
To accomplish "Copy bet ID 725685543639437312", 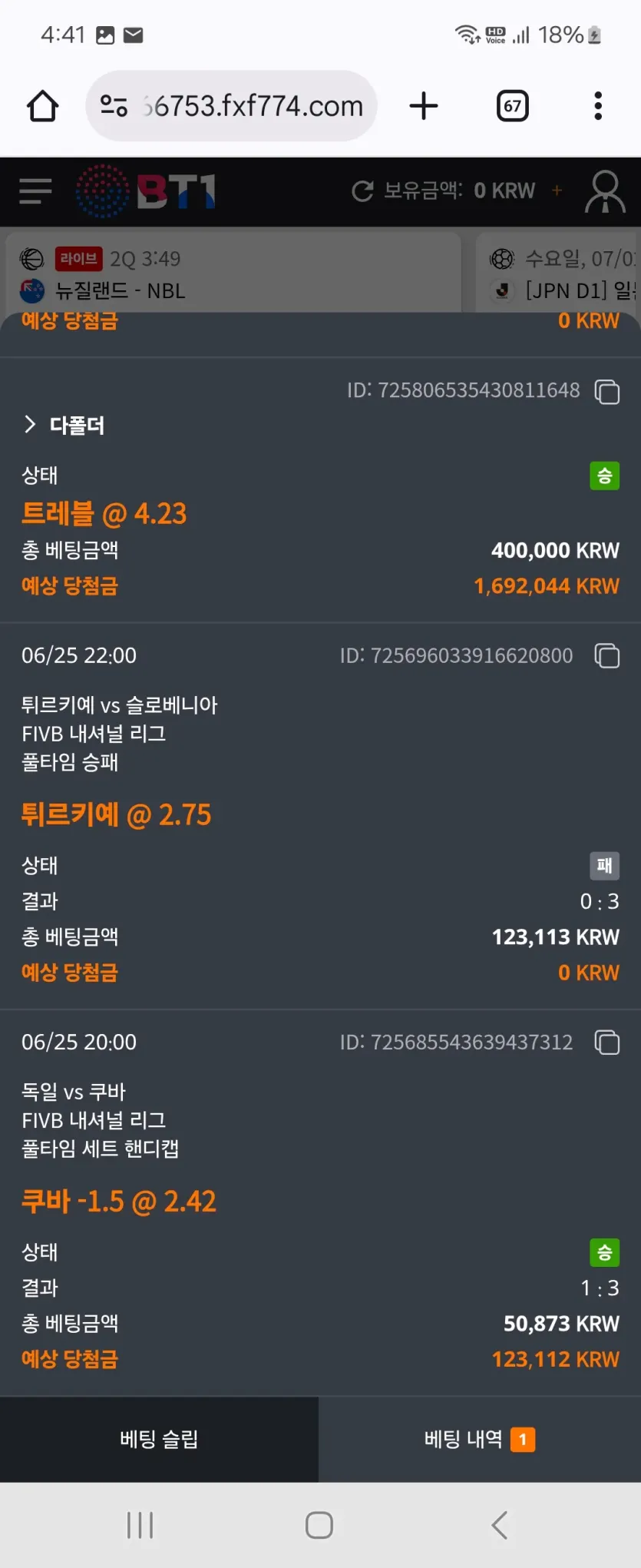I will 607,1043.
